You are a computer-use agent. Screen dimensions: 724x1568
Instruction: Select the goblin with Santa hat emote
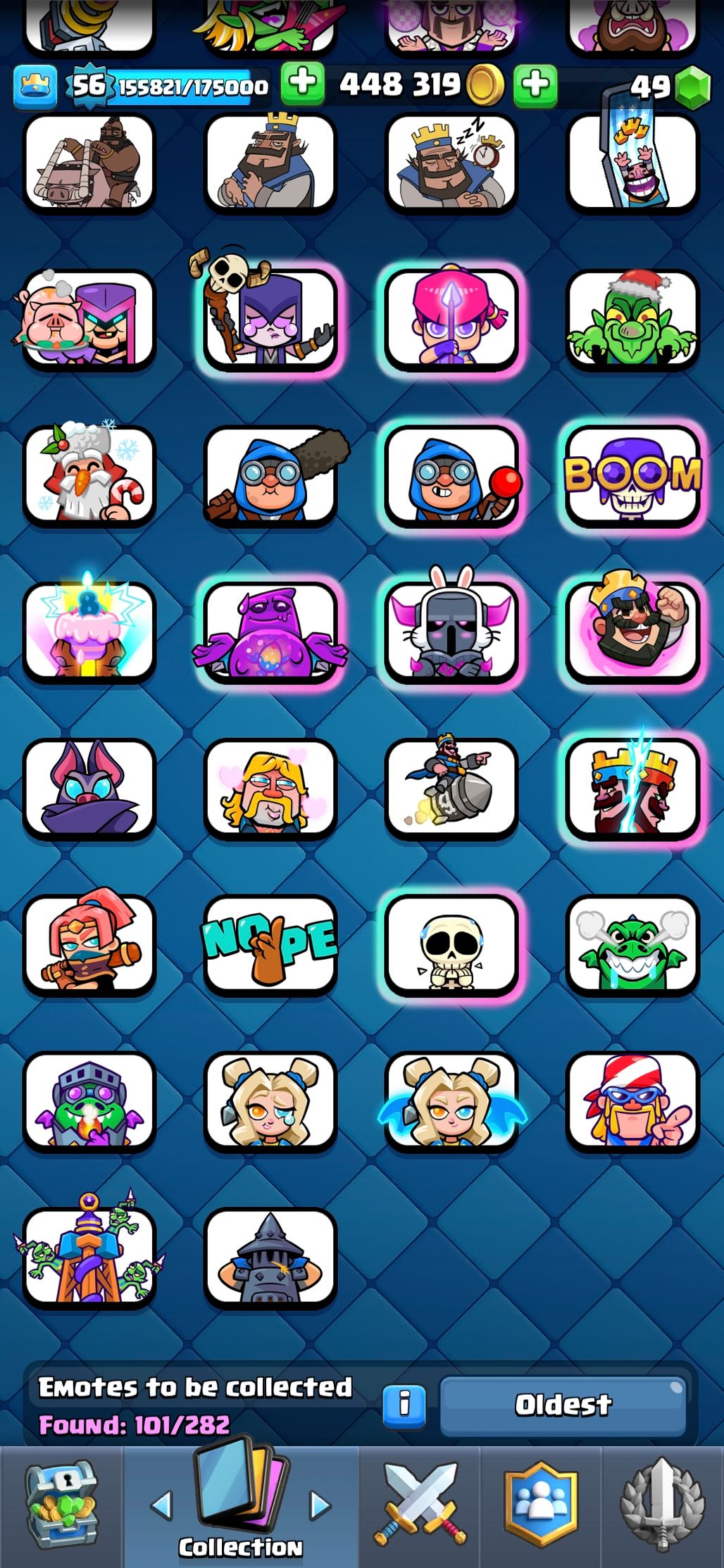point(632,320)
